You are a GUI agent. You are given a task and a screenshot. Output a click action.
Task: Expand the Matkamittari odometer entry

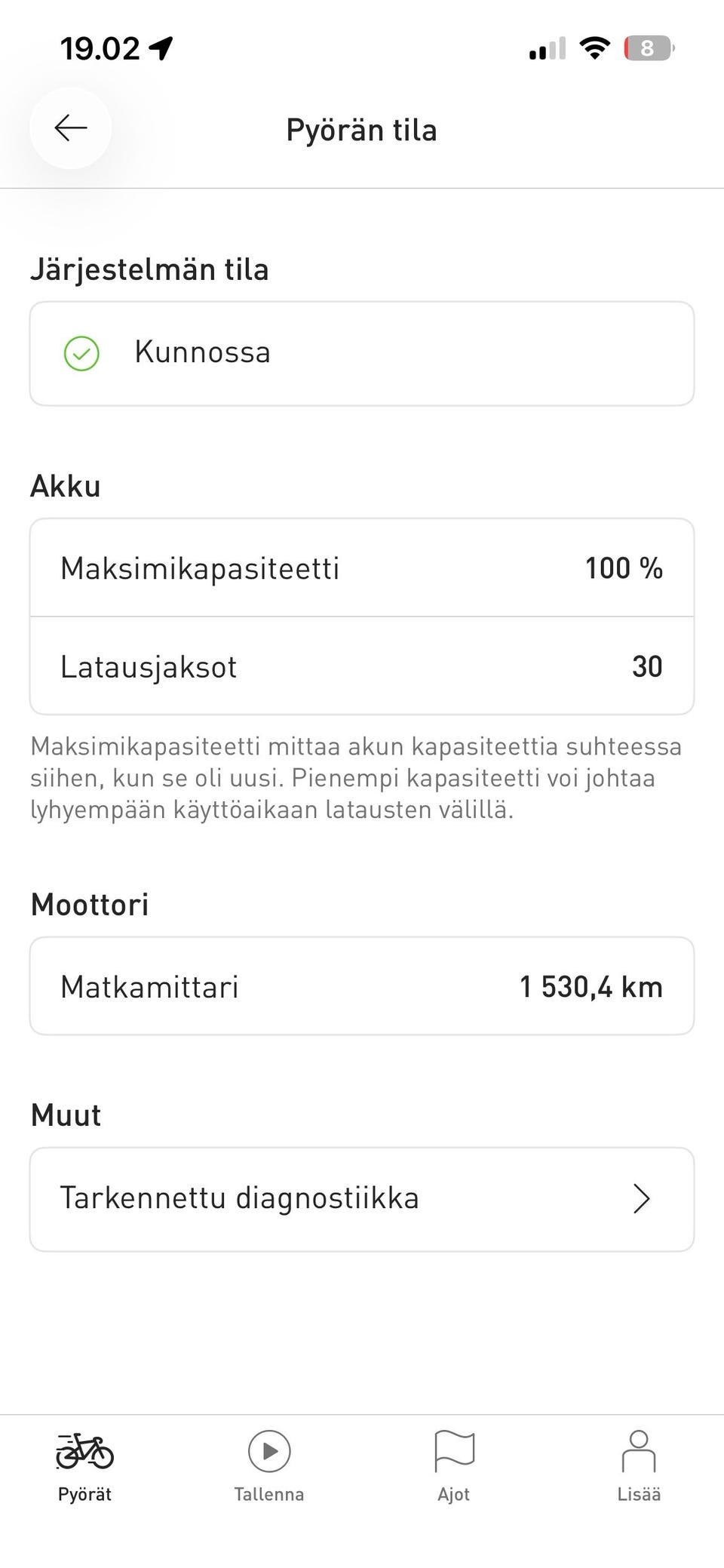(362, 985)
